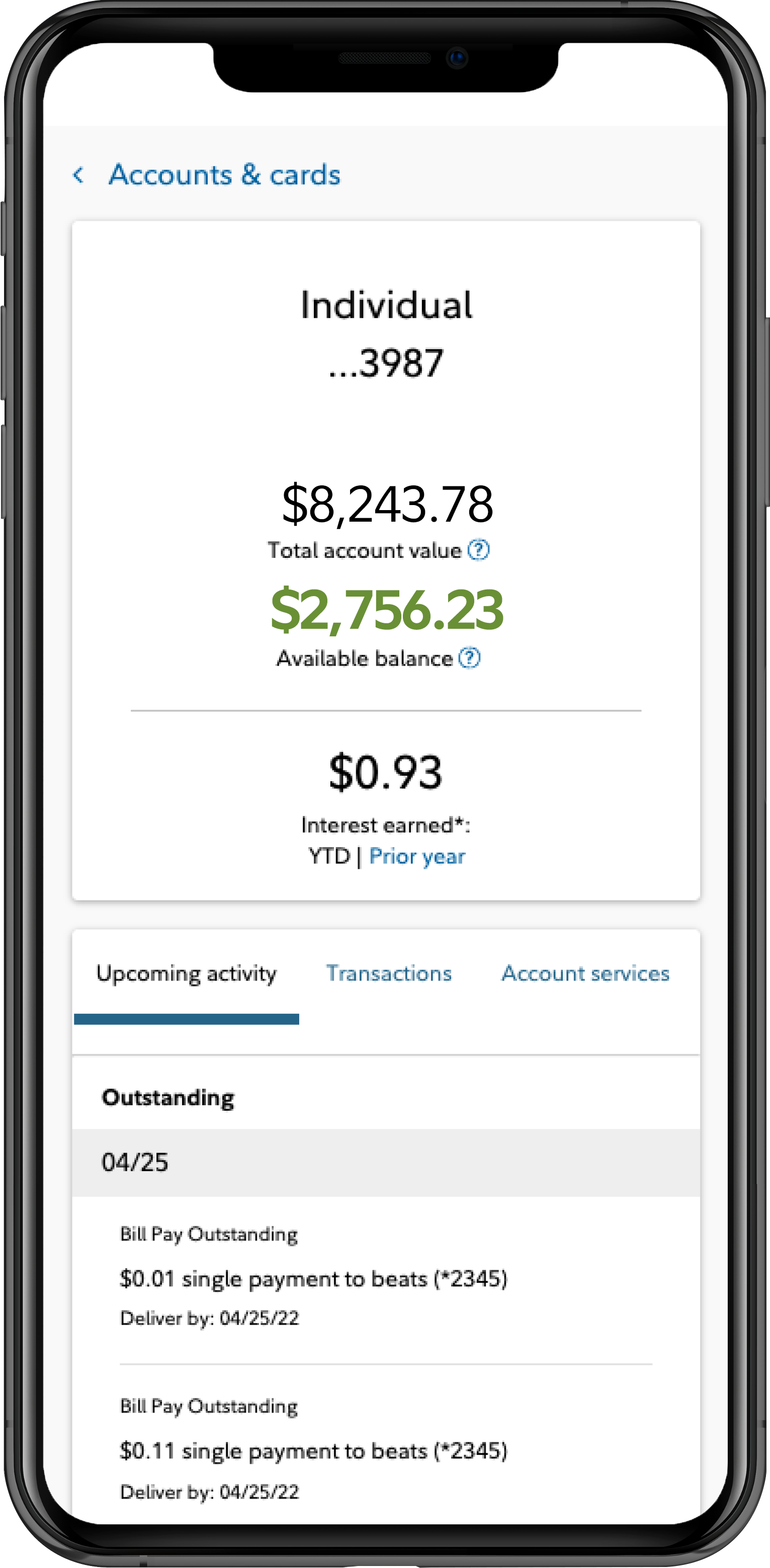Open the $0.01 Bill Pay Outstanding payment
Viewport: 770px width, 1568px height.
point(313,1278)
